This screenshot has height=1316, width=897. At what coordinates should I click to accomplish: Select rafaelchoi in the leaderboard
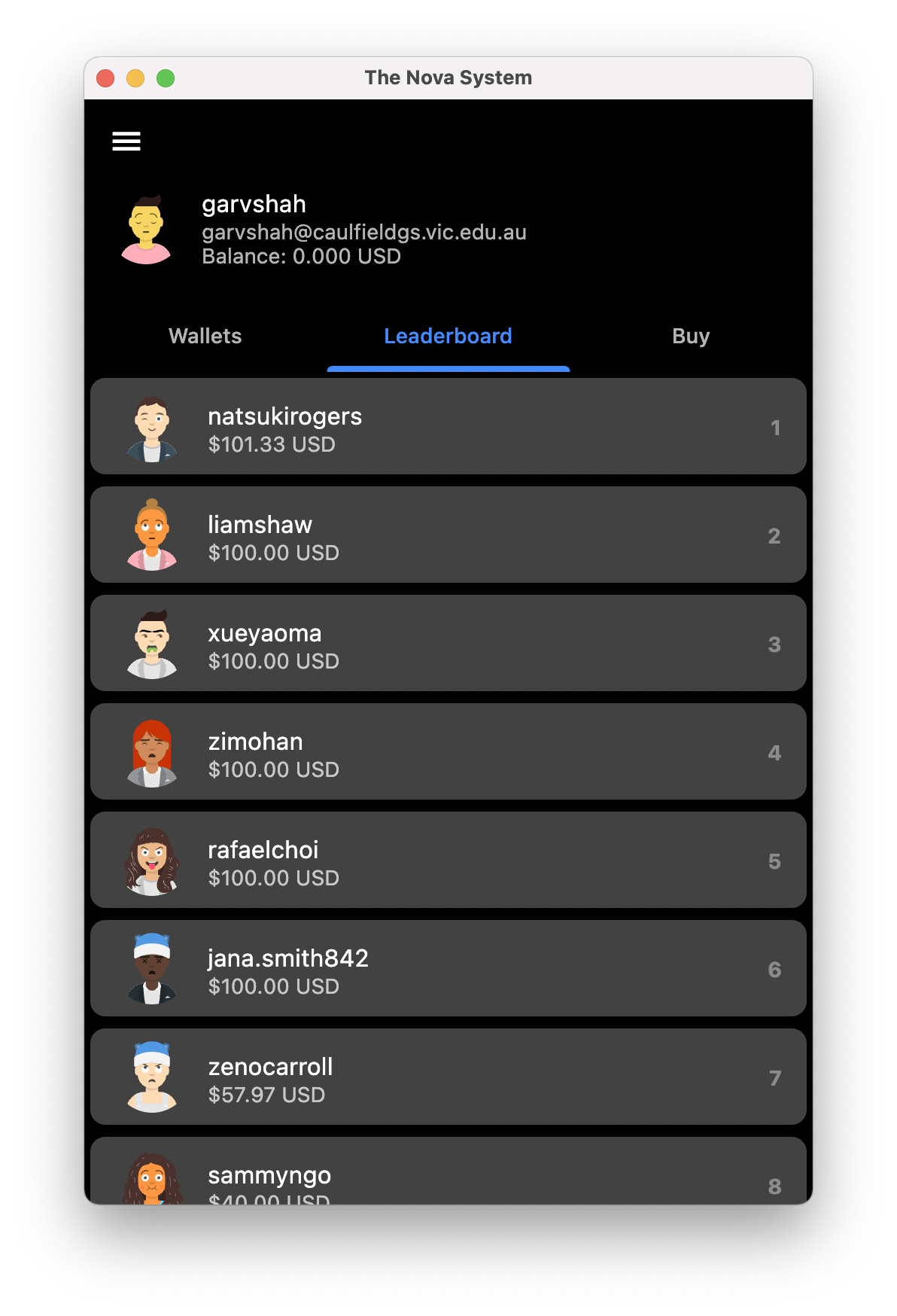coord(448,861)
